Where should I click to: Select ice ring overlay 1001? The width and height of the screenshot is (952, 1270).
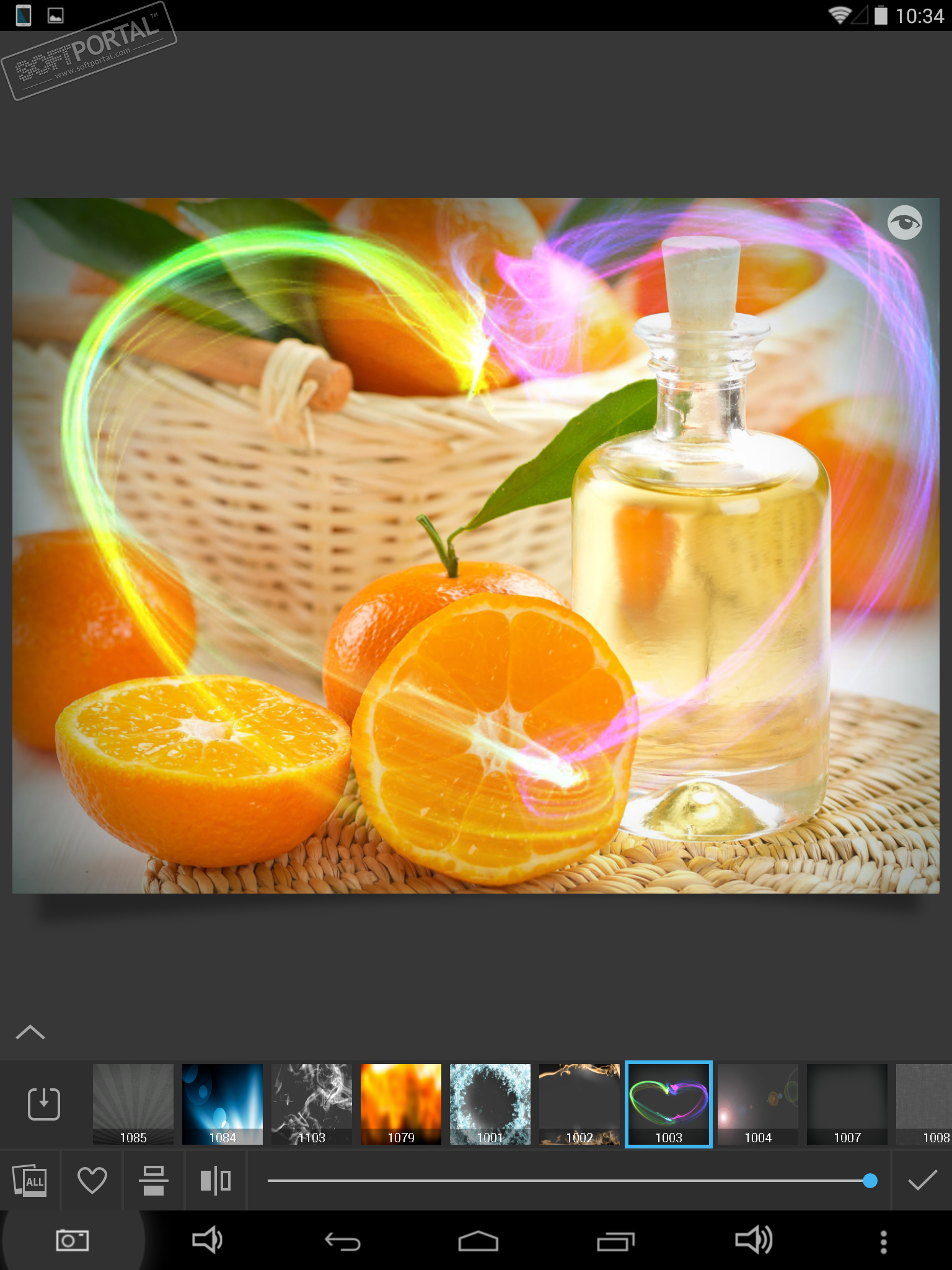coord(490,1104)
